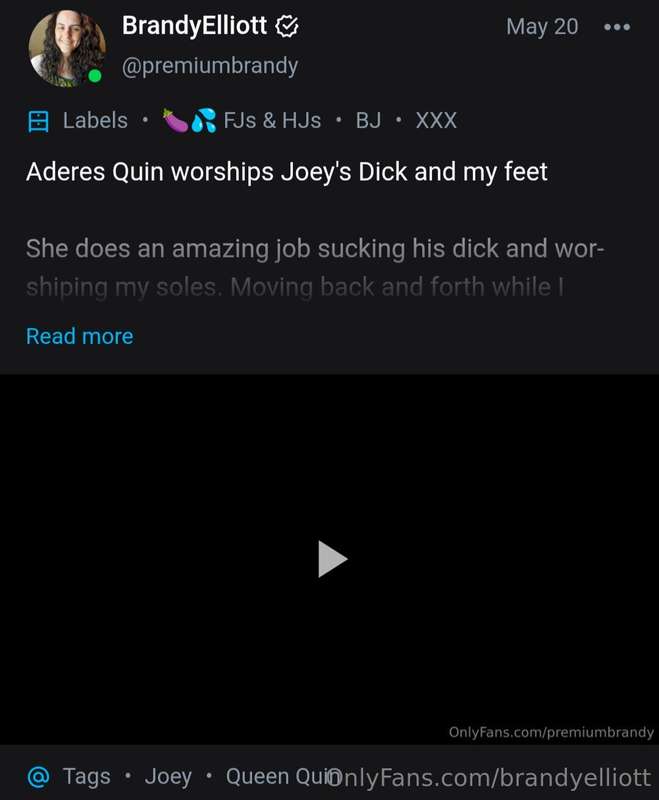The image size is (659, 800).
Task: Select the BJ label
Action: (x=368, y=120)
